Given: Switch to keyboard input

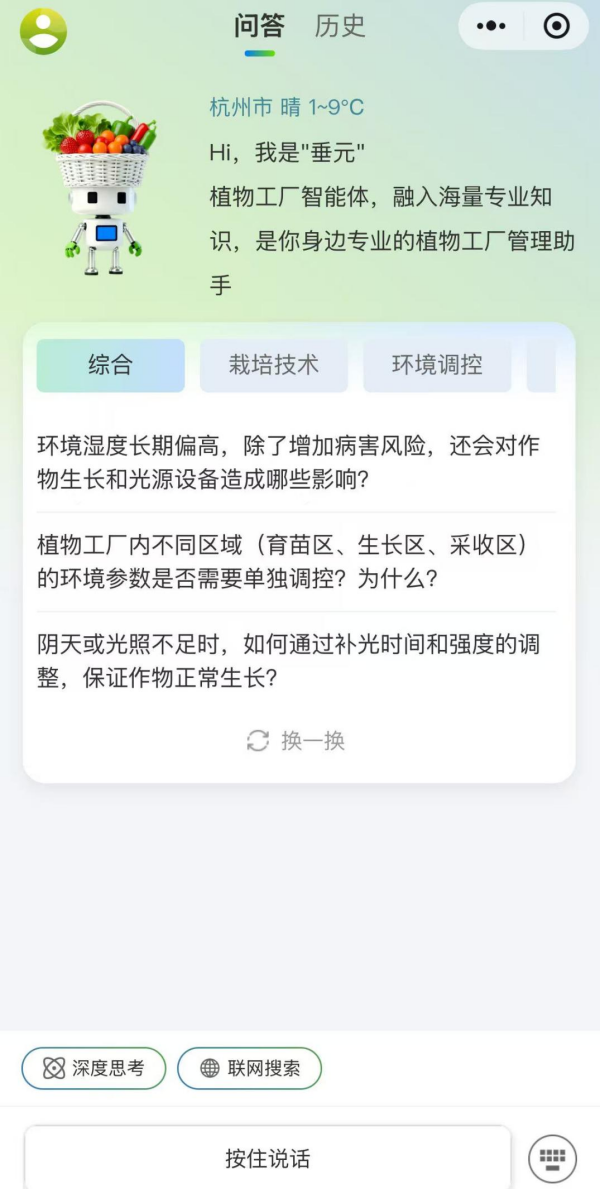Looking at the screenshot, I should coord(553,1159).
